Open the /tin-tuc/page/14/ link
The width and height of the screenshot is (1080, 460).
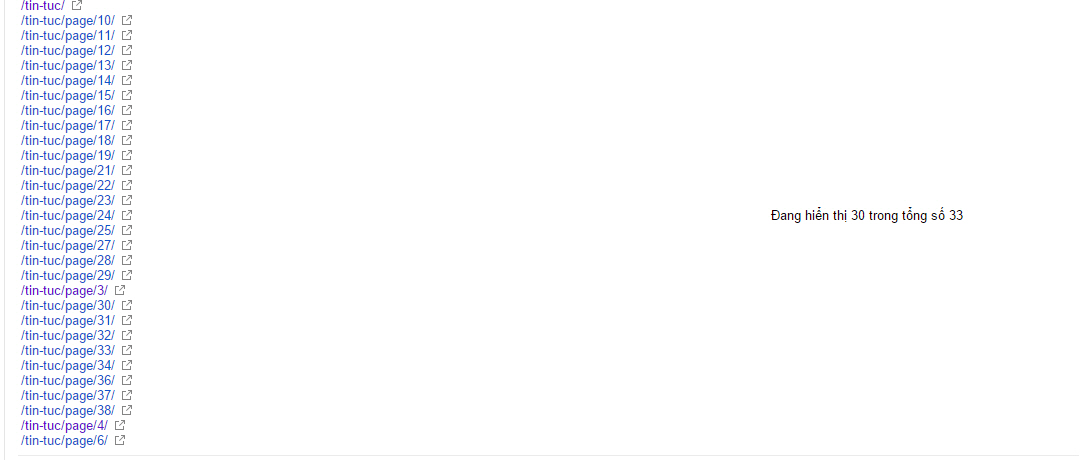click(67, 80)
